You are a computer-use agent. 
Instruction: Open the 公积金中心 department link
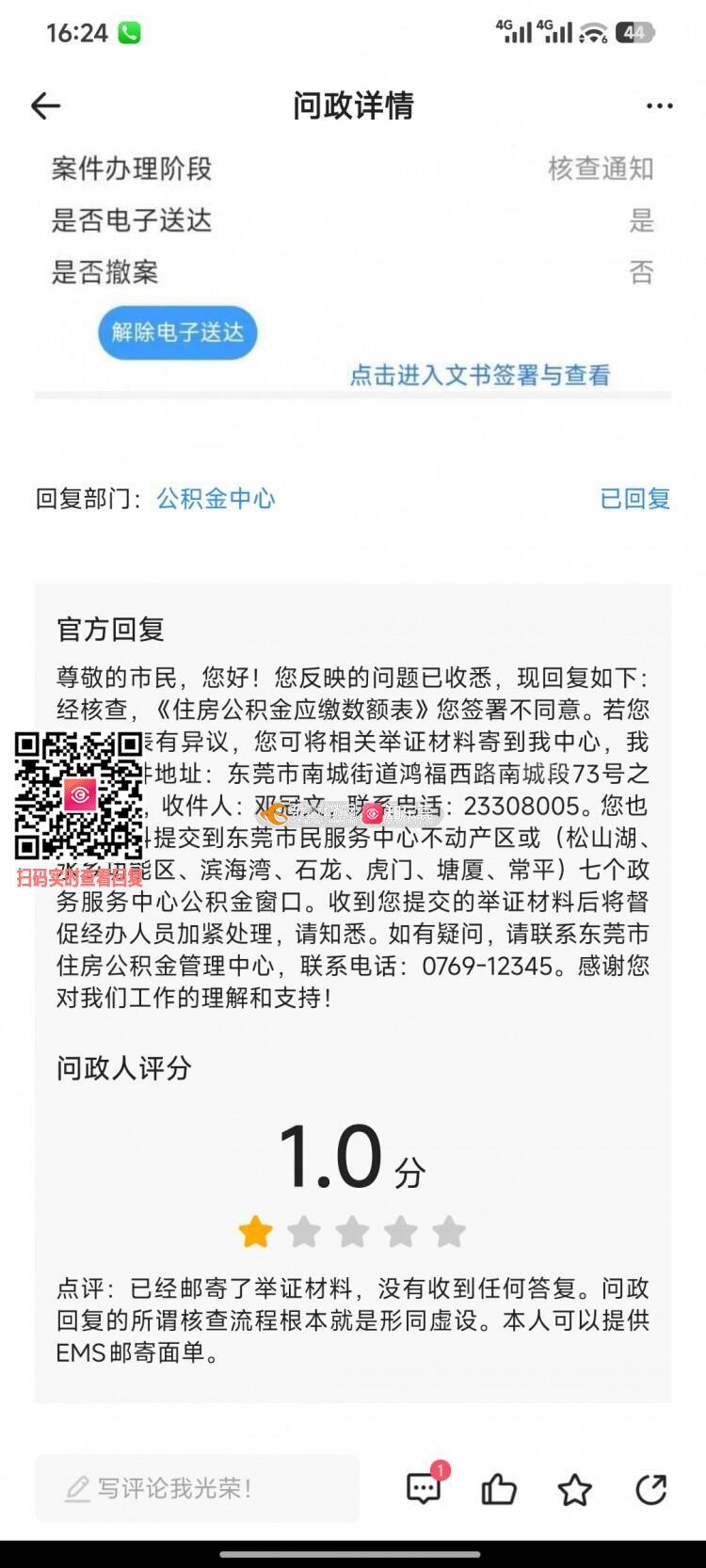pos(216,498)
